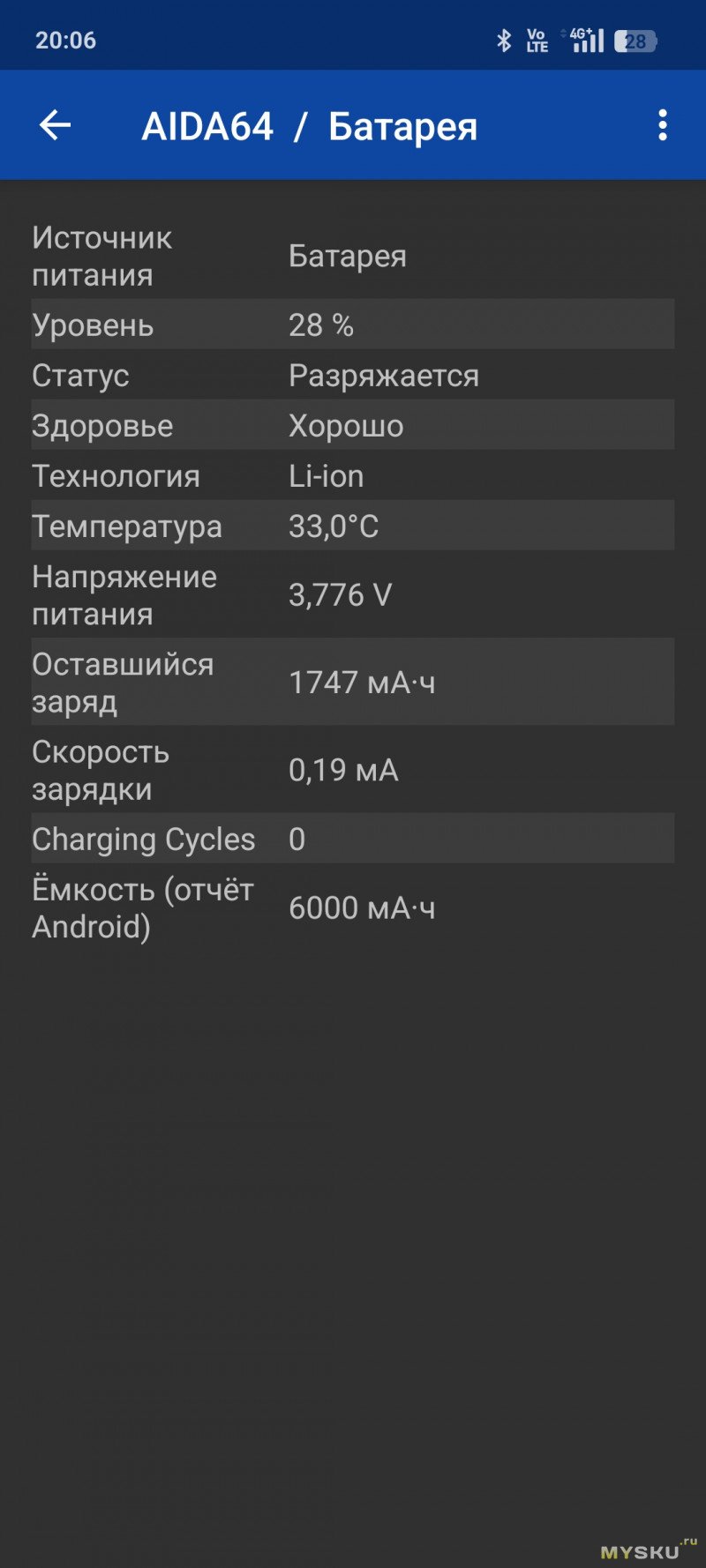Image resolution: width=706 pixels, height=1568 pixels.
Task: Go back from the Батарея page
Action: click(55, 125)
